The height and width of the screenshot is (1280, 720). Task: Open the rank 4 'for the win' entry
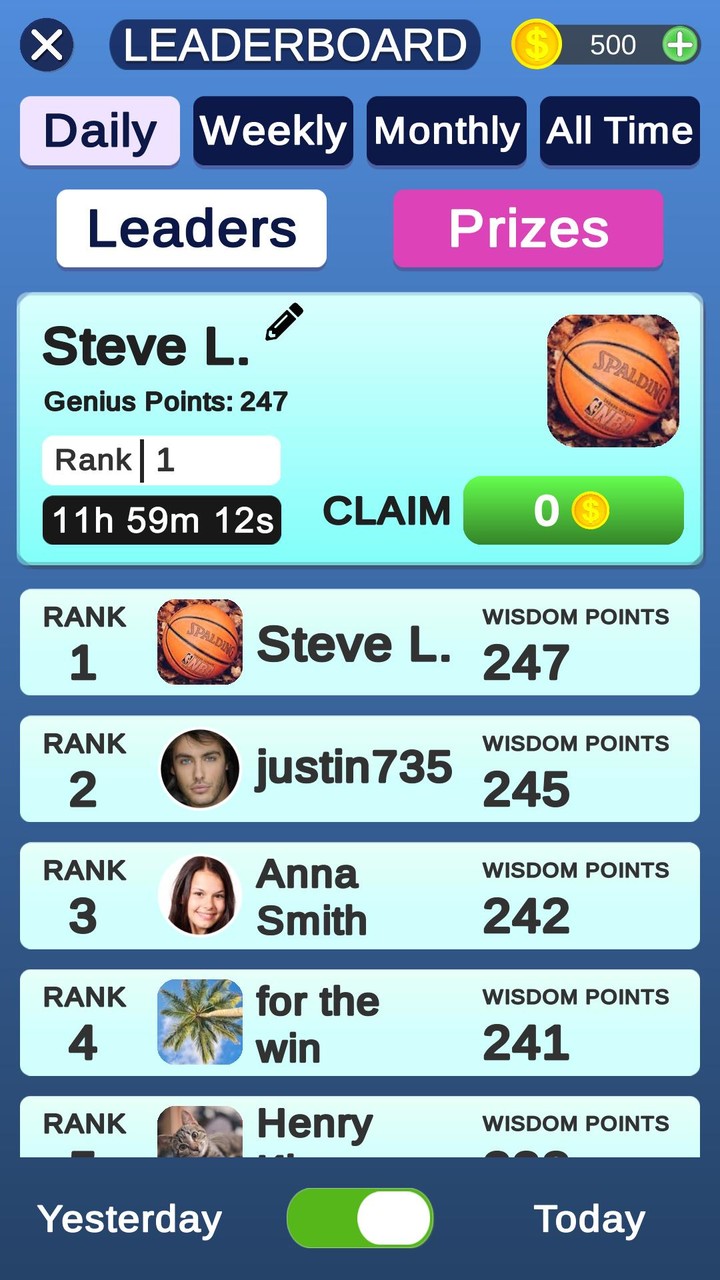[x=360, y=1022]
